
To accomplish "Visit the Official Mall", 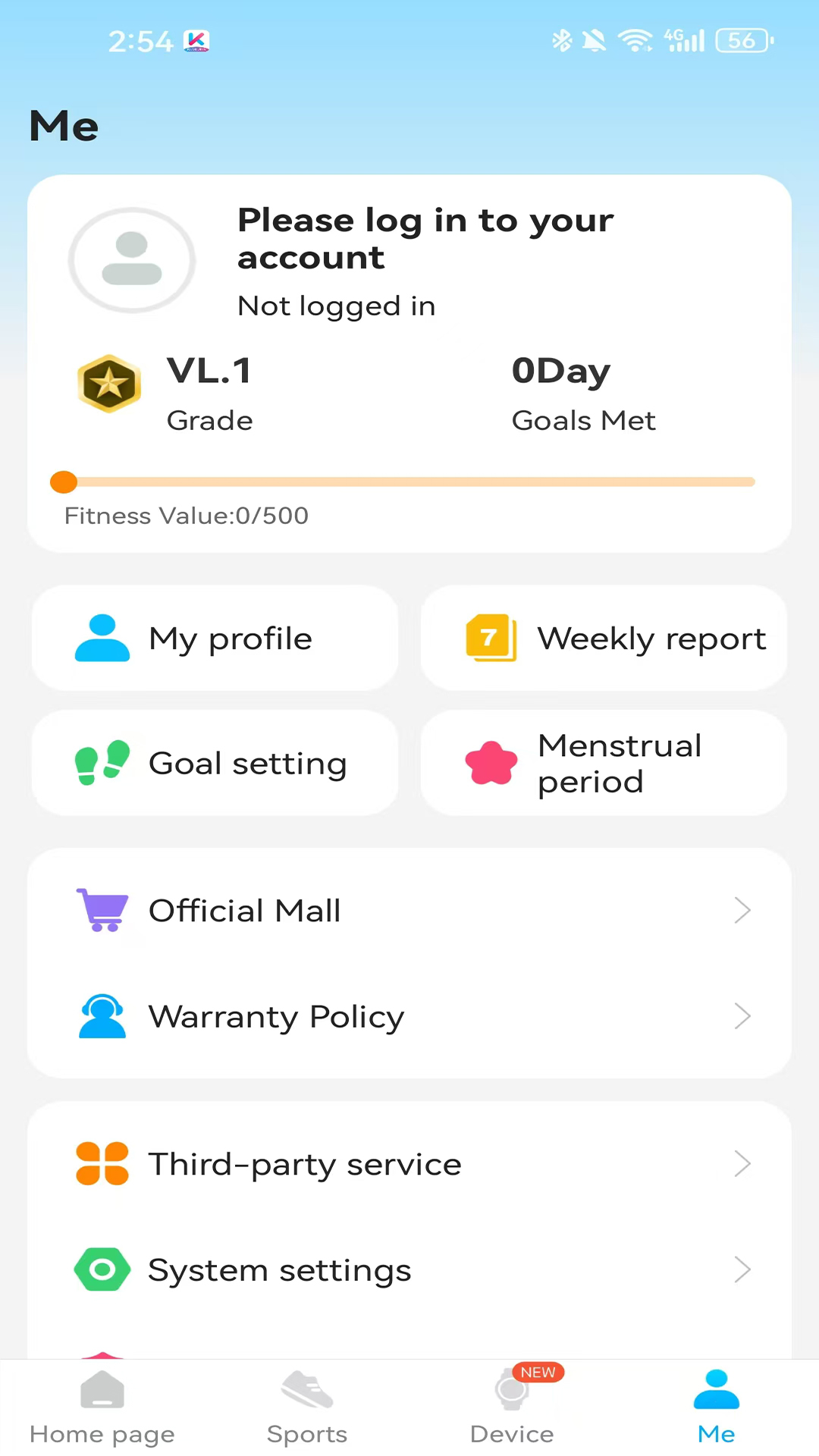I will pos(409,910).
